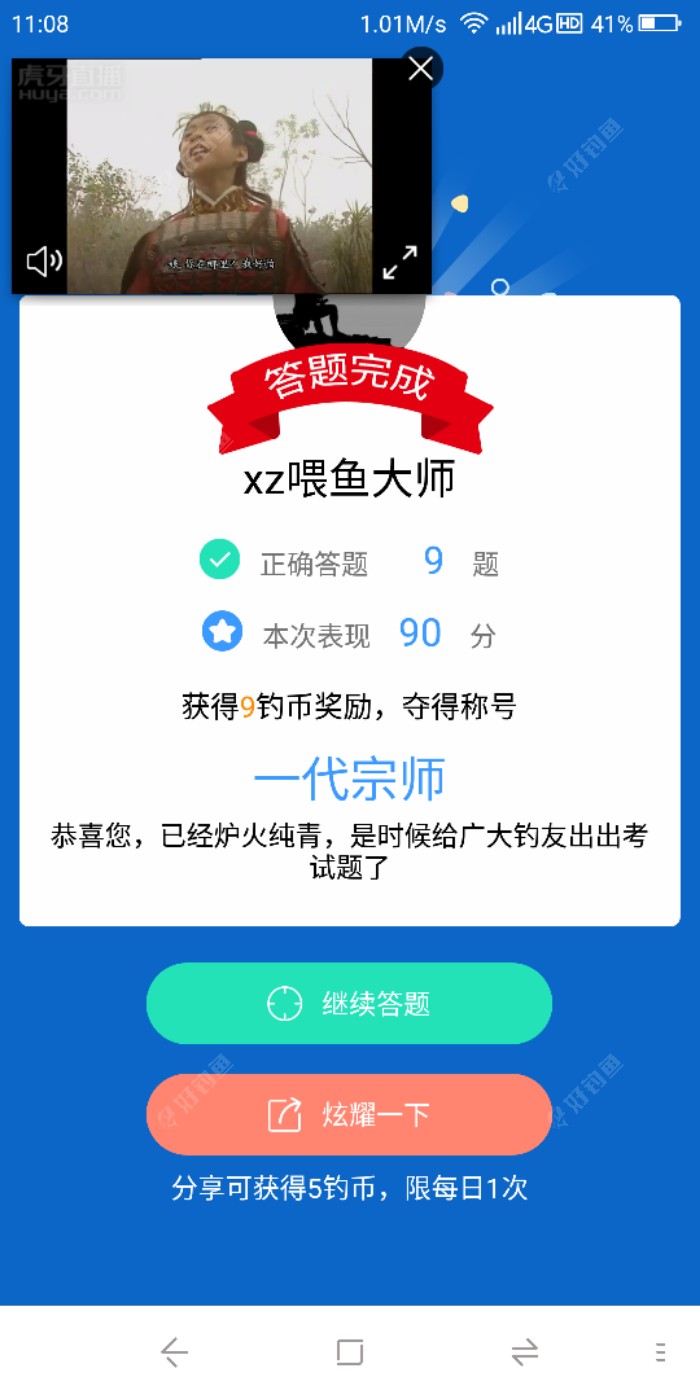700x1399 pixels.
Task: Close the floating video window
Action: tap(421, 68)
